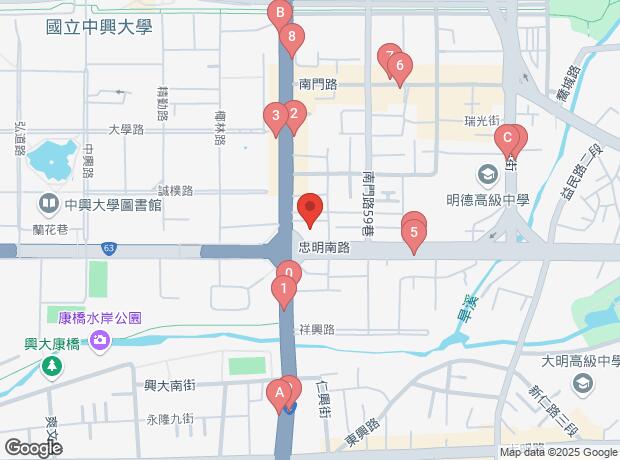Open map marker C
Viewport: 620px width, 460px height.
coord(508,137)
